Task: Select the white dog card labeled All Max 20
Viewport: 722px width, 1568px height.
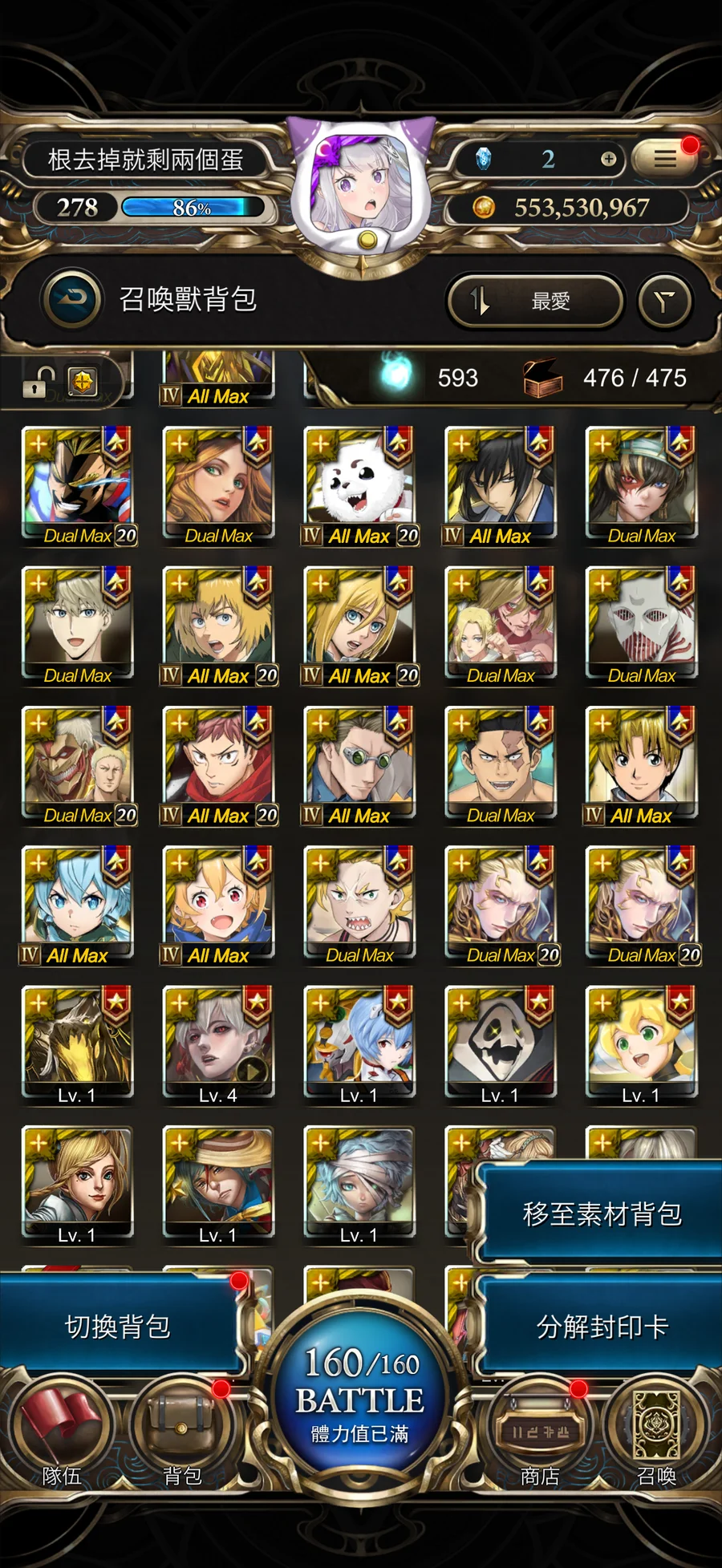Action: (359, 486)
